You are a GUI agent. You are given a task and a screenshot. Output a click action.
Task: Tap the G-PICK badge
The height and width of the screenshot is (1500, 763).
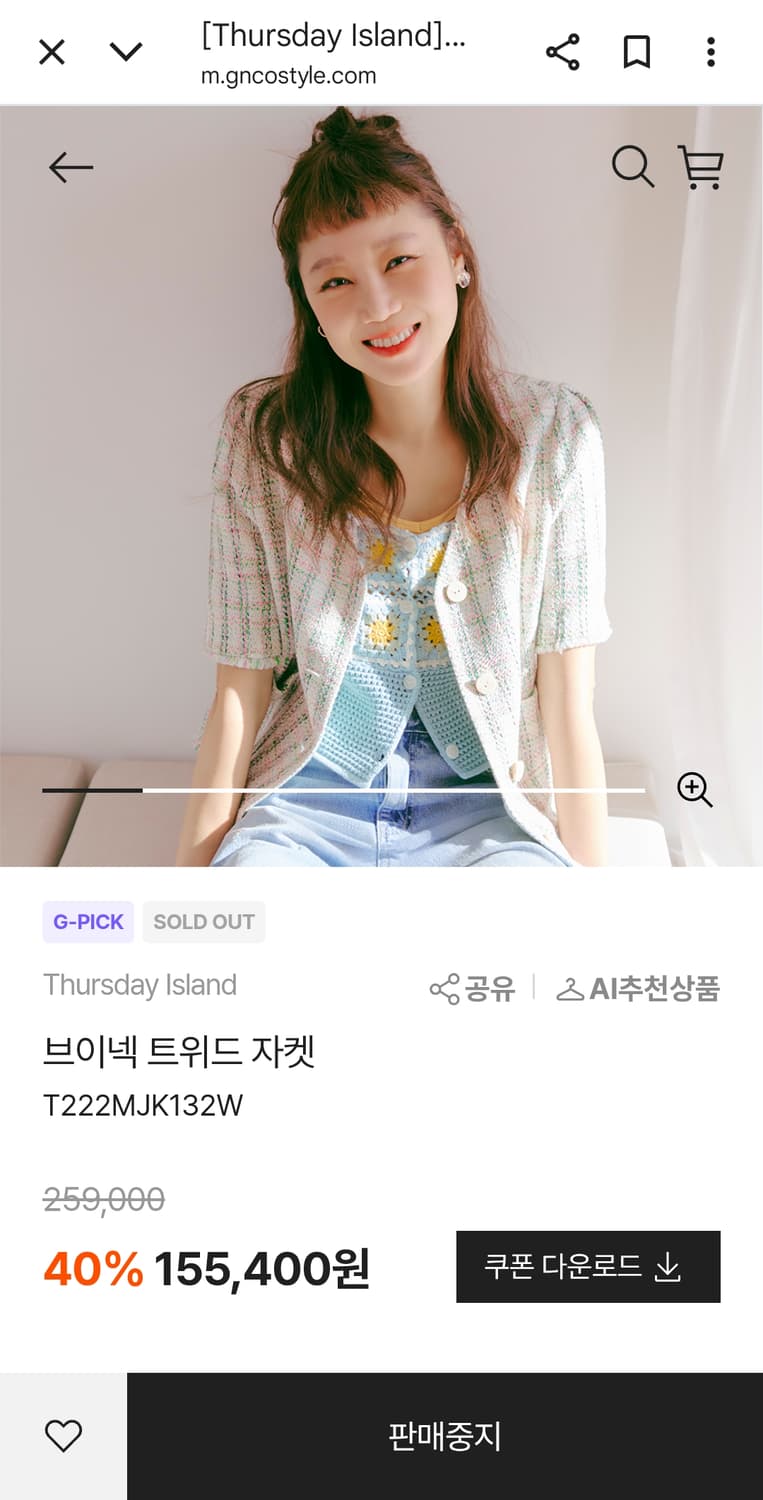point(88,921)
